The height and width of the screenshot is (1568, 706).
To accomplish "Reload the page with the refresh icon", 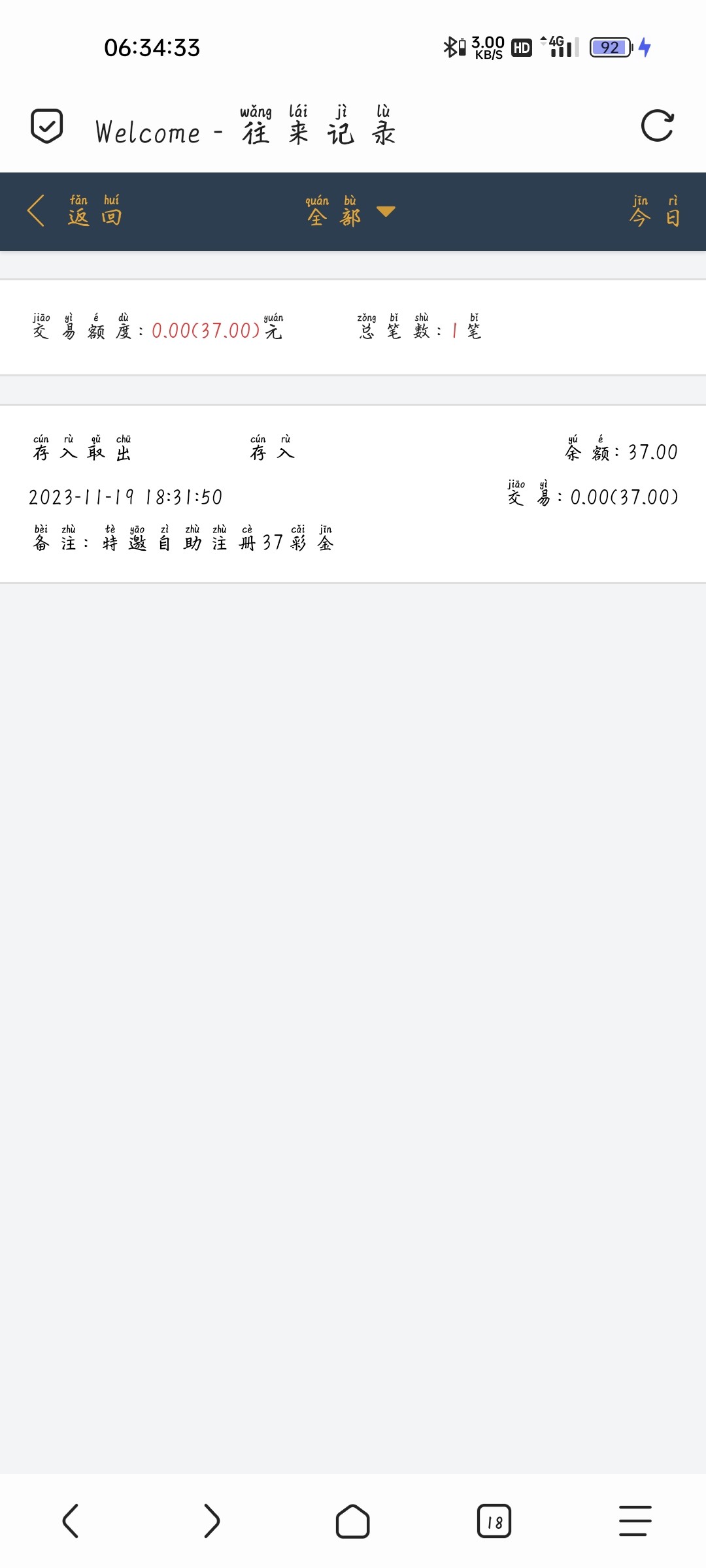I will pos(657,126).
